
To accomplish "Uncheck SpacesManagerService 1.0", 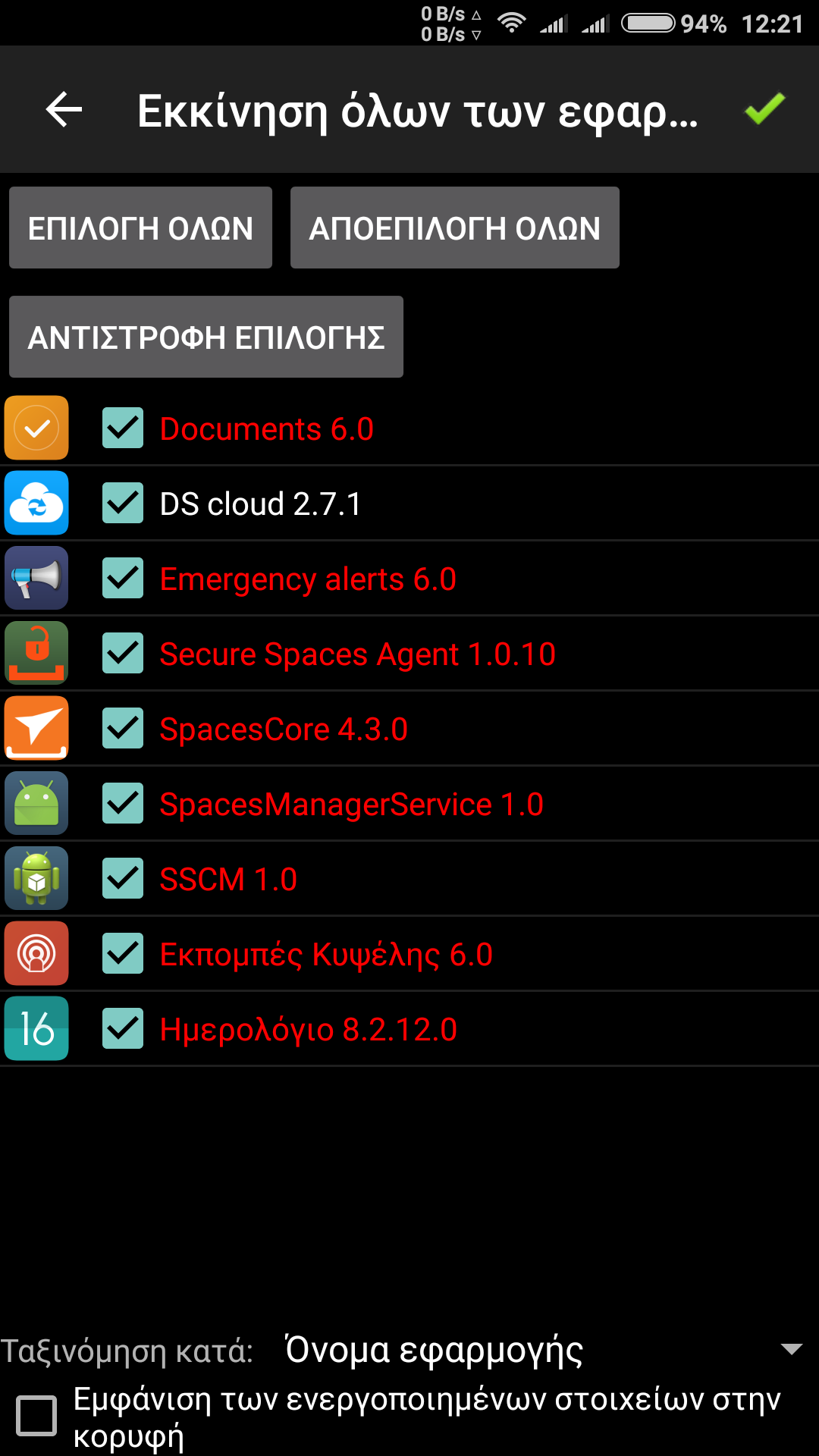I will coord(123,804).
